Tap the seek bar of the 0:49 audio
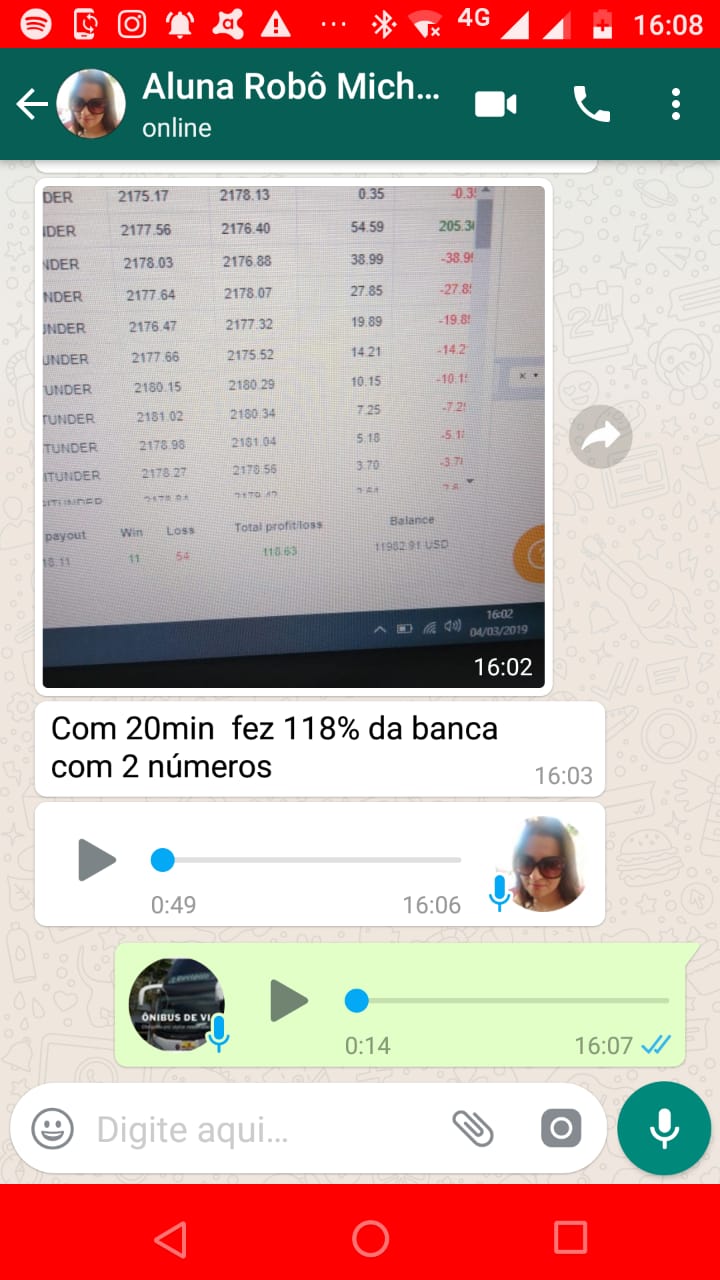Viewport: 720px width, 1280px height. 310,860
